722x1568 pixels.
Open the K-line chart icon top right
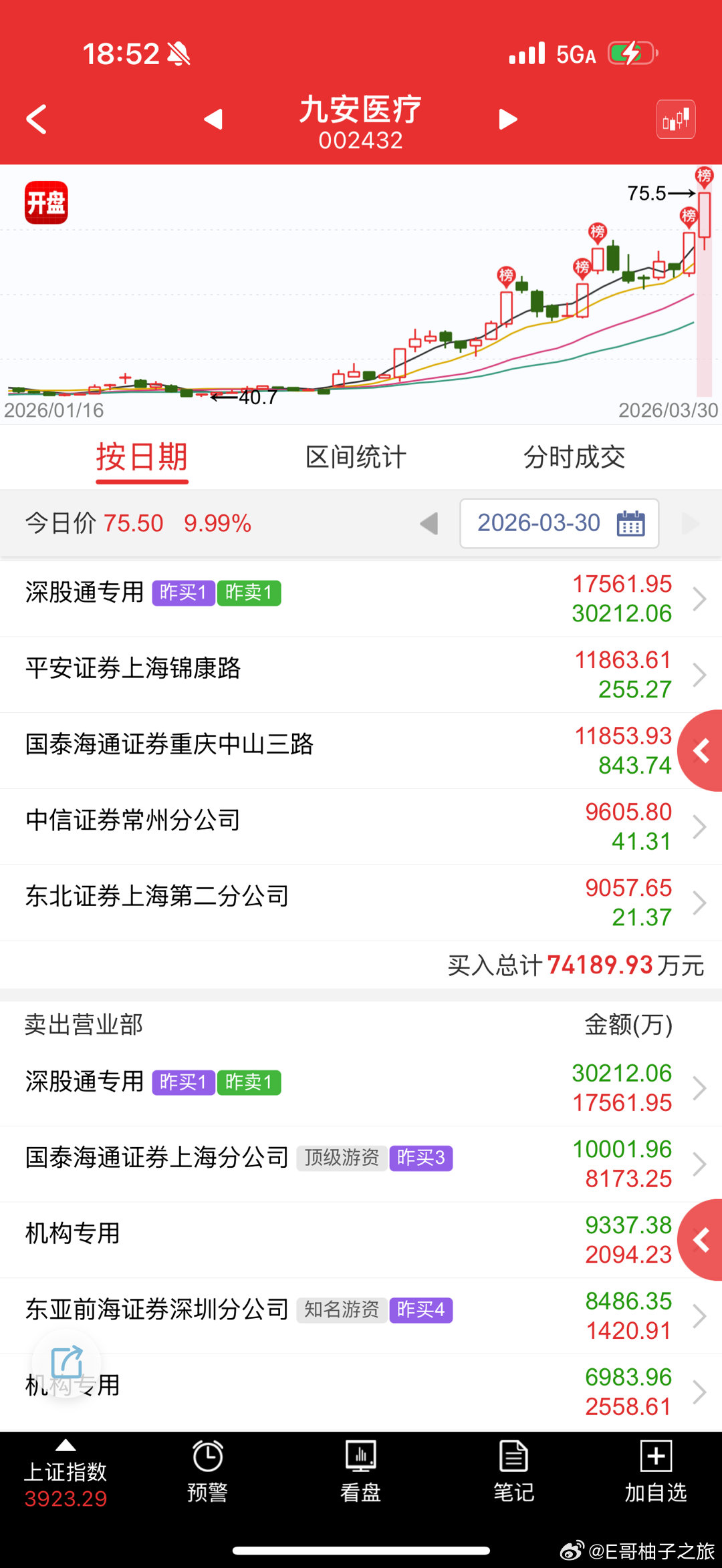click(675, 119)
